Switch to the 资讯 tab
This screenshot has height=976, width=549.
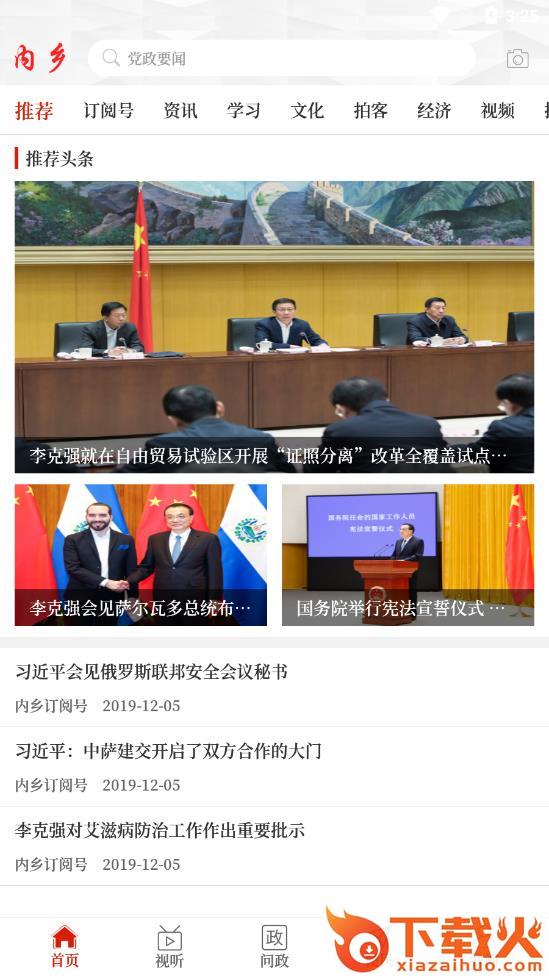[x=181, y=111]
